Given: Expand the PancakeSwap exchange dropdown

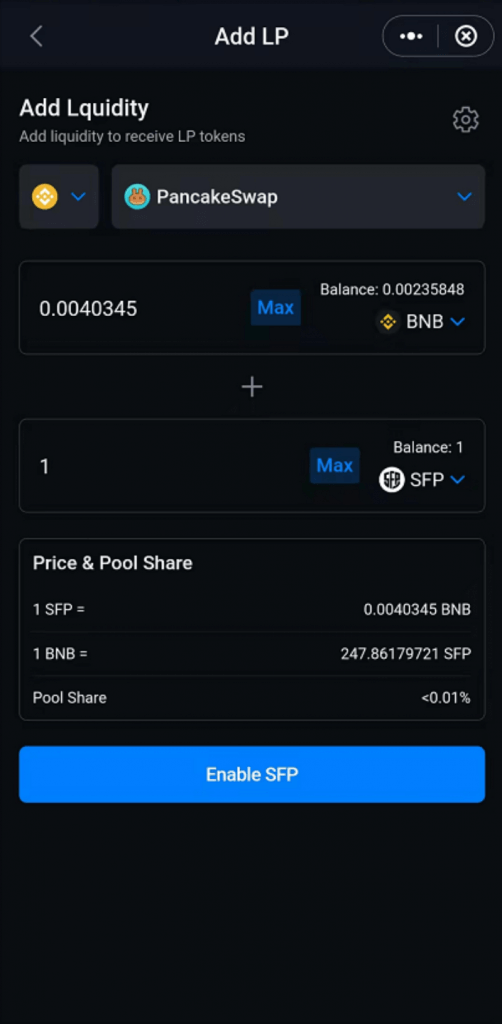Looking at the screenshot, I should pyautogui.click(x=298, y=197).
